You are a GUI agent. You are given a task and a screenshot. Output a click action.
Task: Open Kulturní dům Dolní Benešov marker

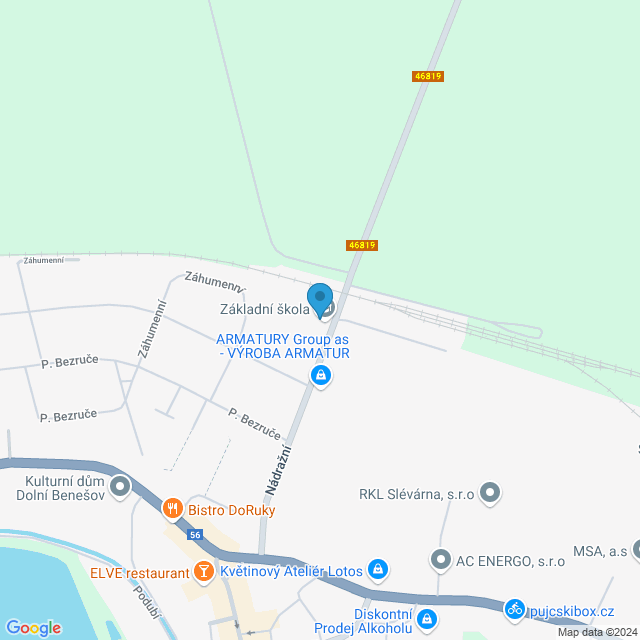pyautogui.click(x=121, y=487)
